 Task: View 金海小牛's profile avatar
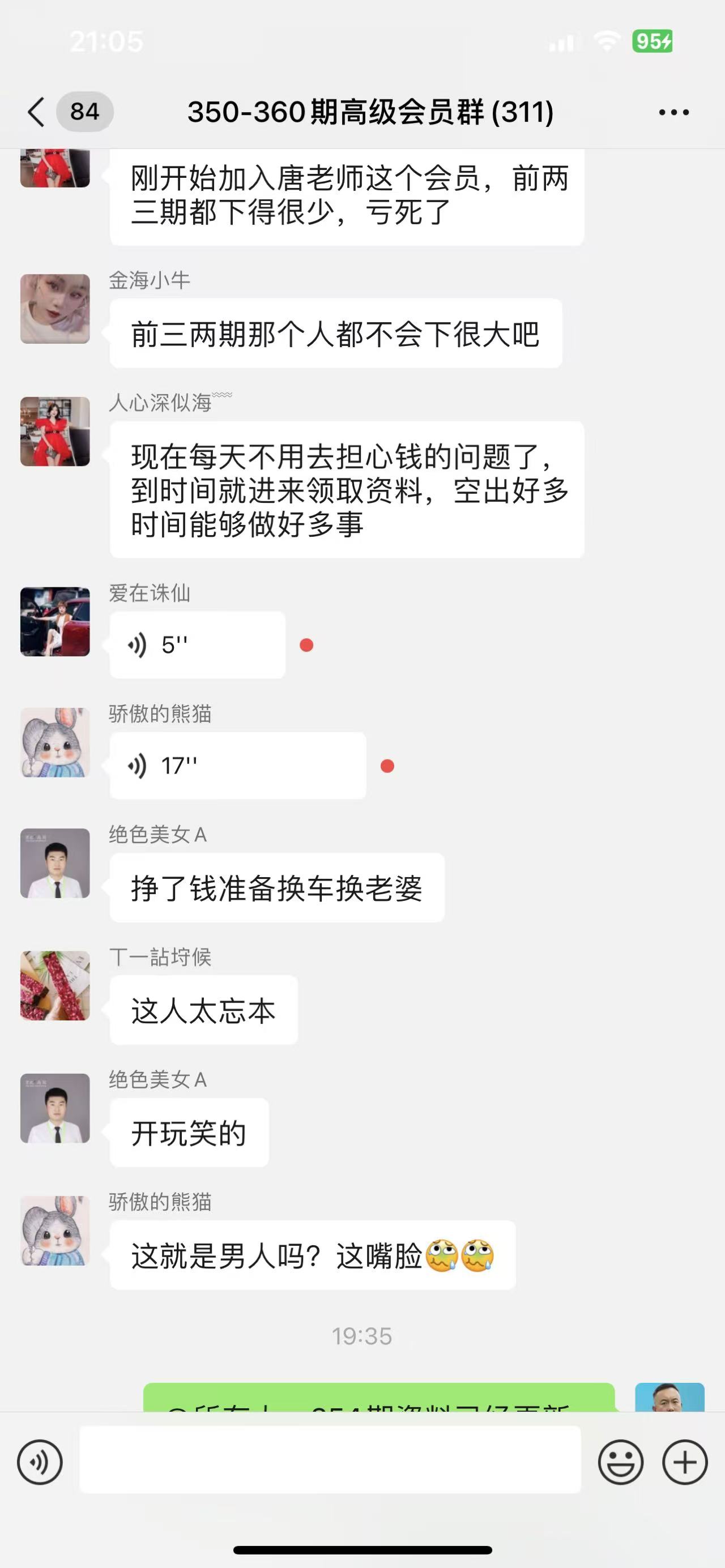point(55,309)
